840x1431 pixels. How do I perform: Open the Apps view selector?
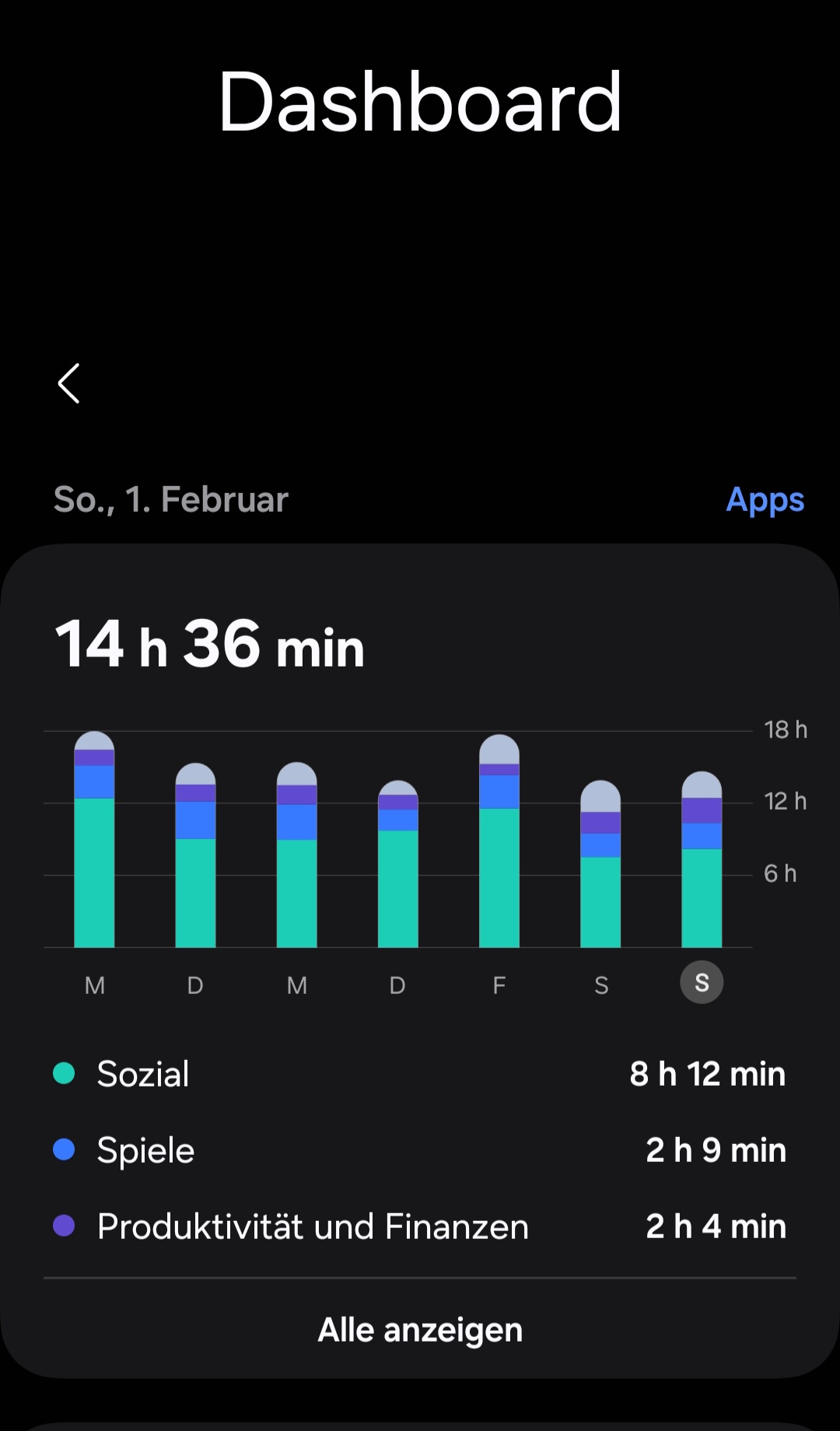click(765, 500)
